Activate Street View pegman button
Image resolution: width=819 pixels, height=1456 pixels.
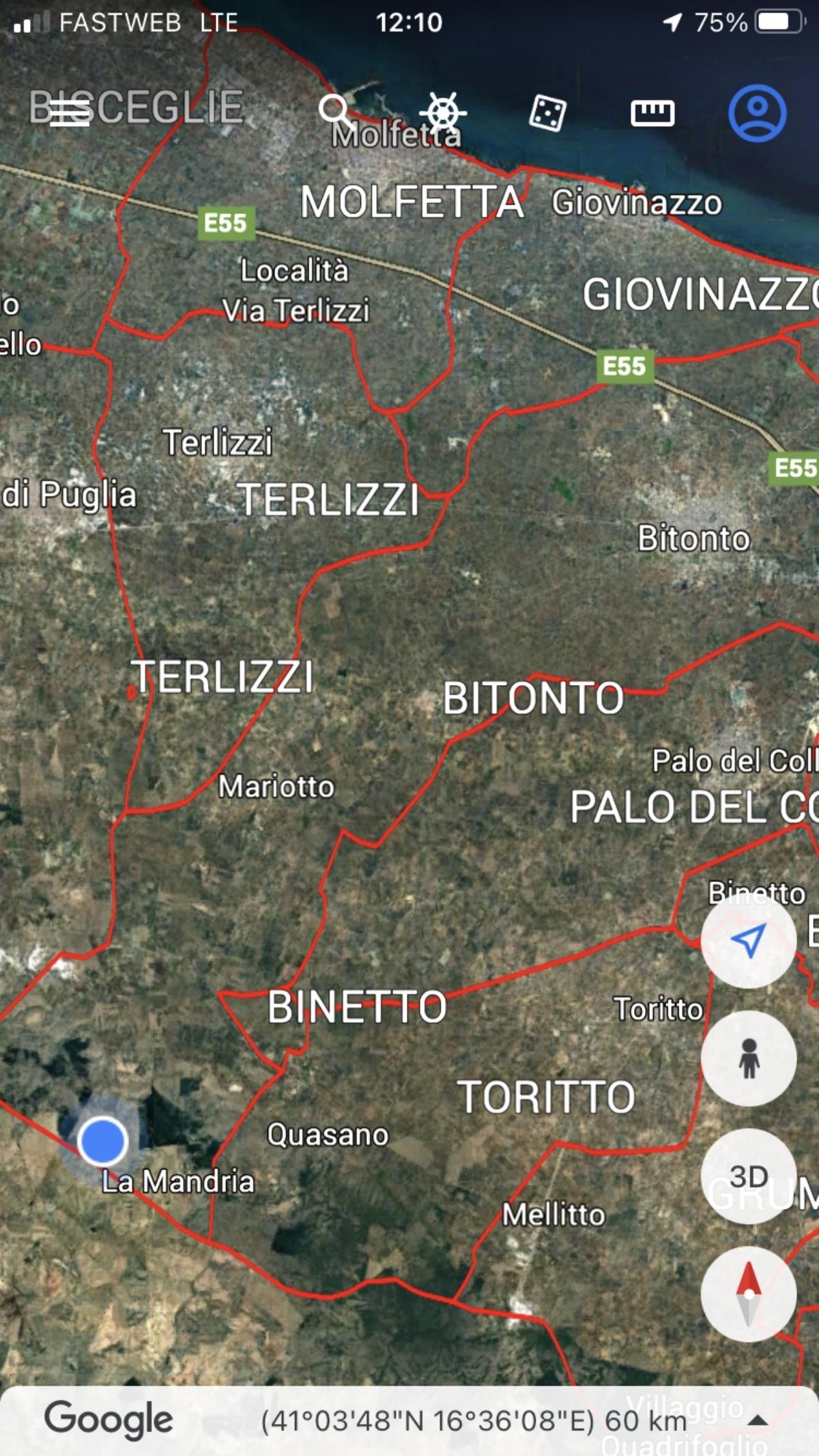pos(749,1058)
